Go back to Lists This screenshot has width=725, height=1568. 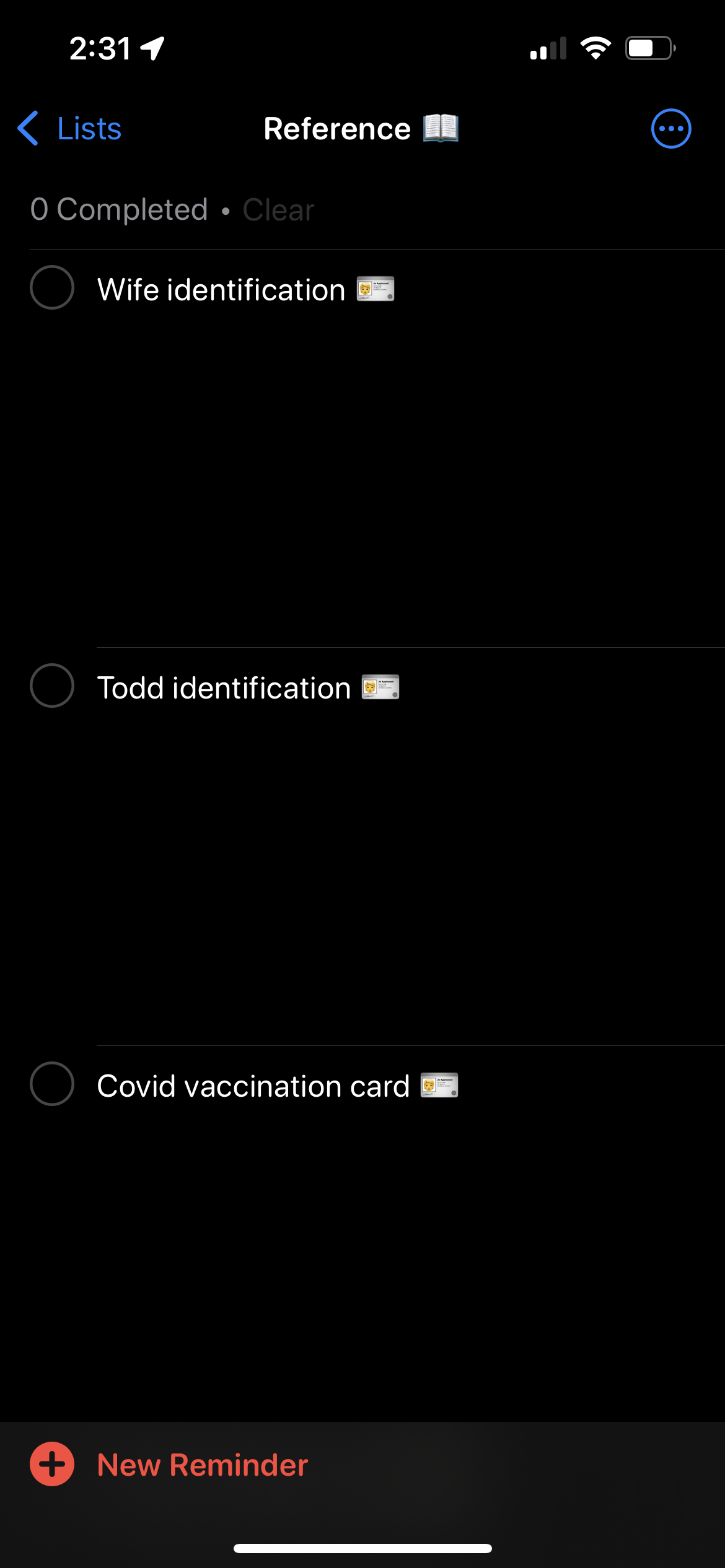(69, 129)
